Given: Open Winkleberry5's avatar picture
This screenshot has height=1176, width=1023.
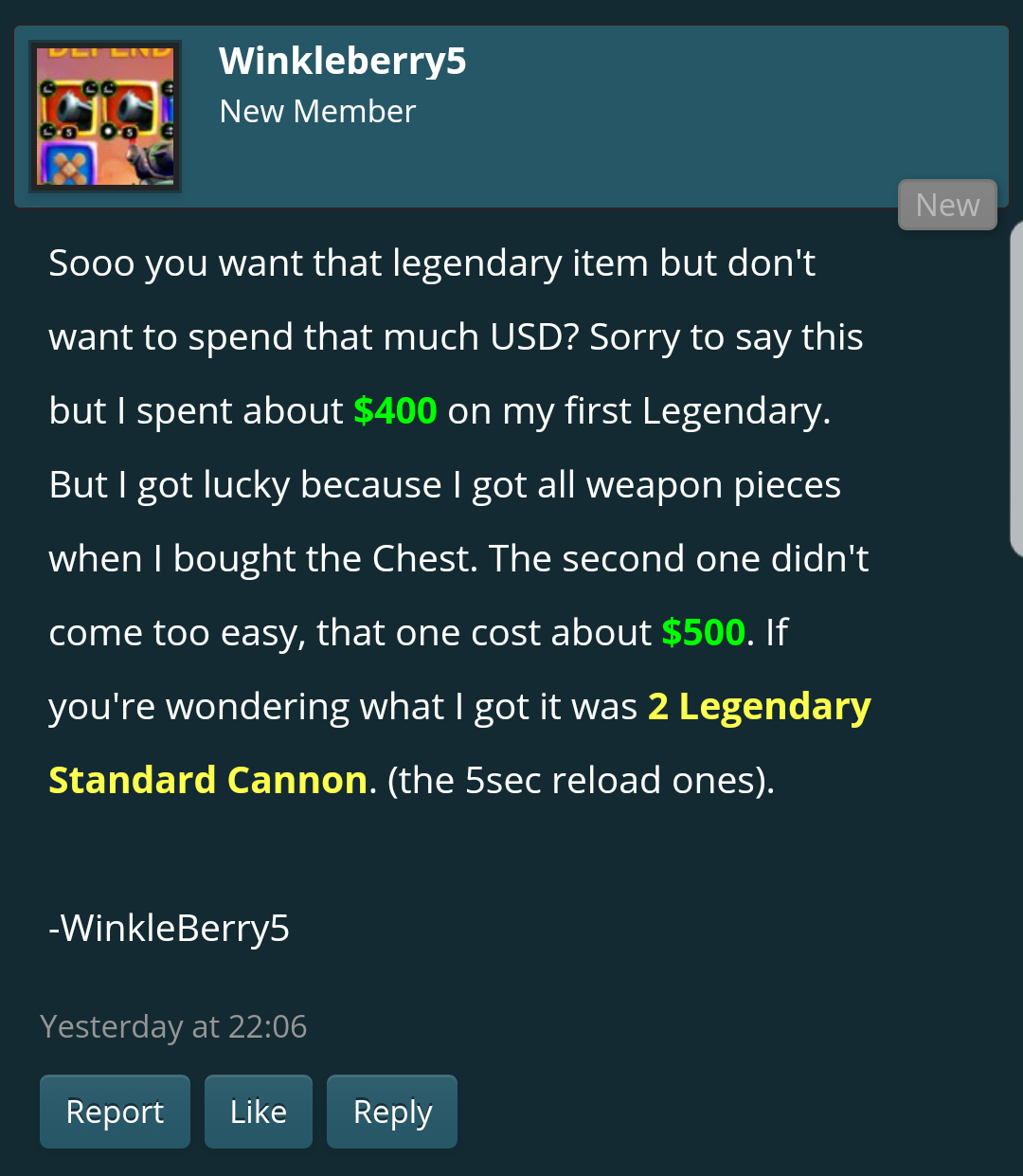Looking at the screenshot, I should pyautogui.click(x=105, y=117).
